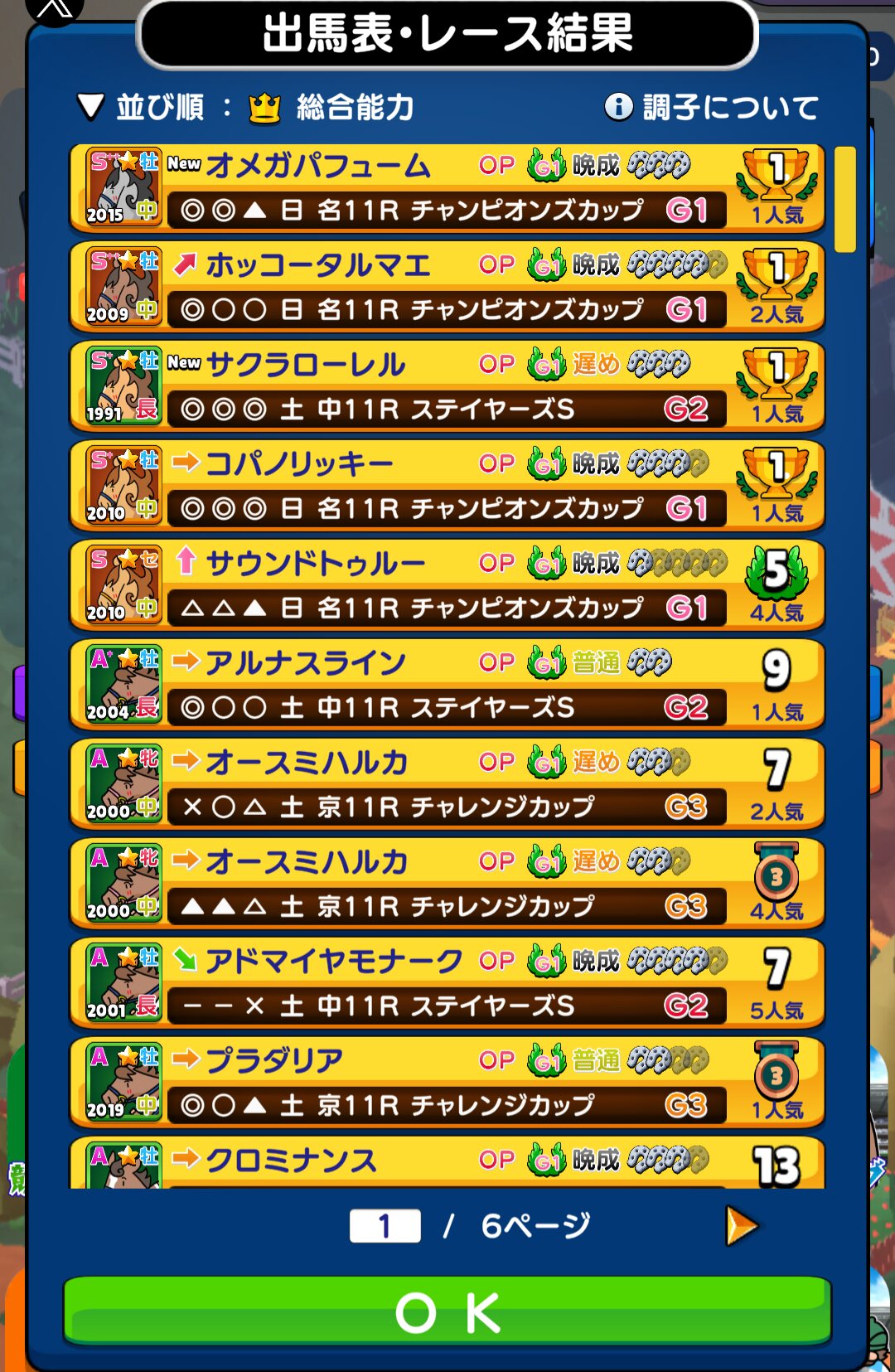Open サウンドトゥルー race entry
Image resolution: width=895 pixels, height=1372 pixels.
pyautogui.click(x=447, y=586)
